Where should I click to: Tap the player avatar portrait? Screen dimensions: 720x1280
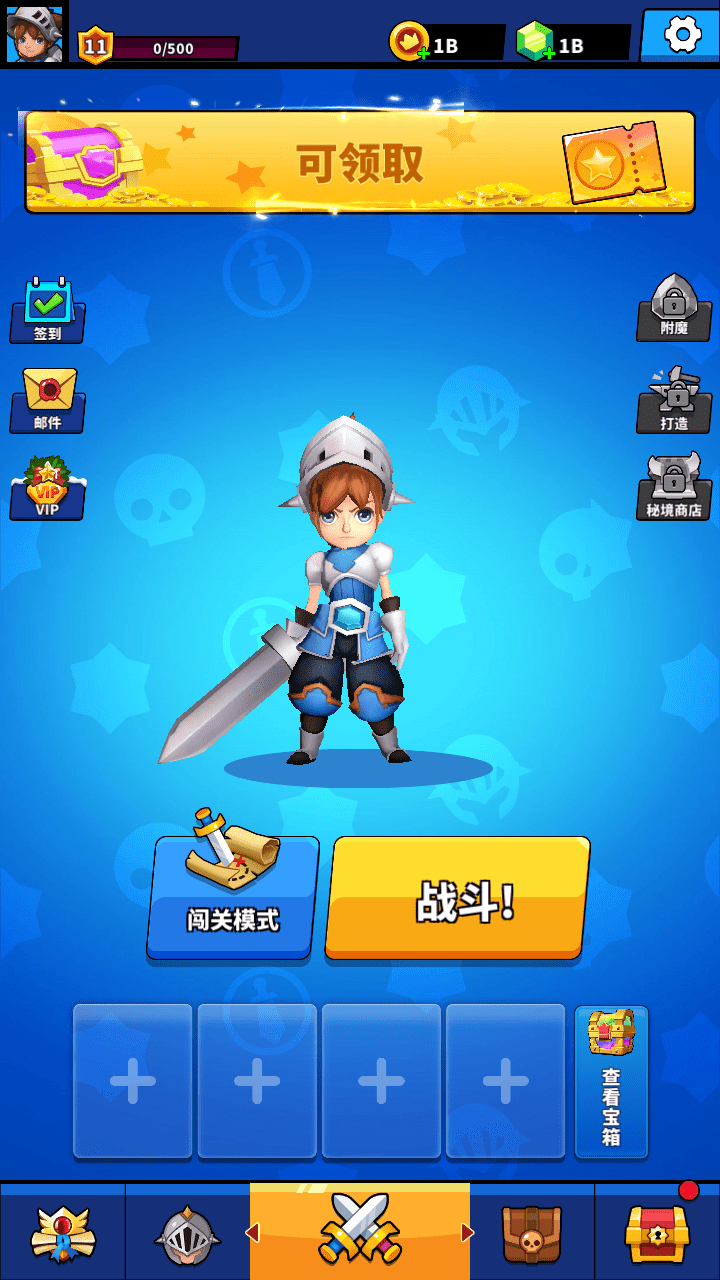click(34, 34)
